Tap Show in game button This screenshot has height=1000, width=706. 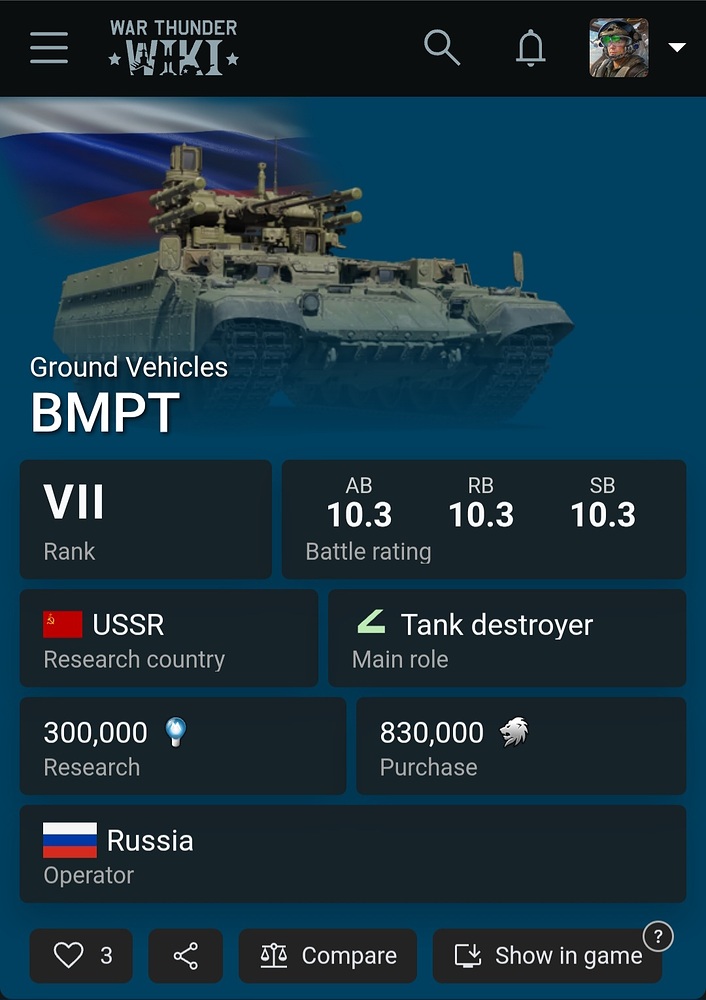click(547, 956)
